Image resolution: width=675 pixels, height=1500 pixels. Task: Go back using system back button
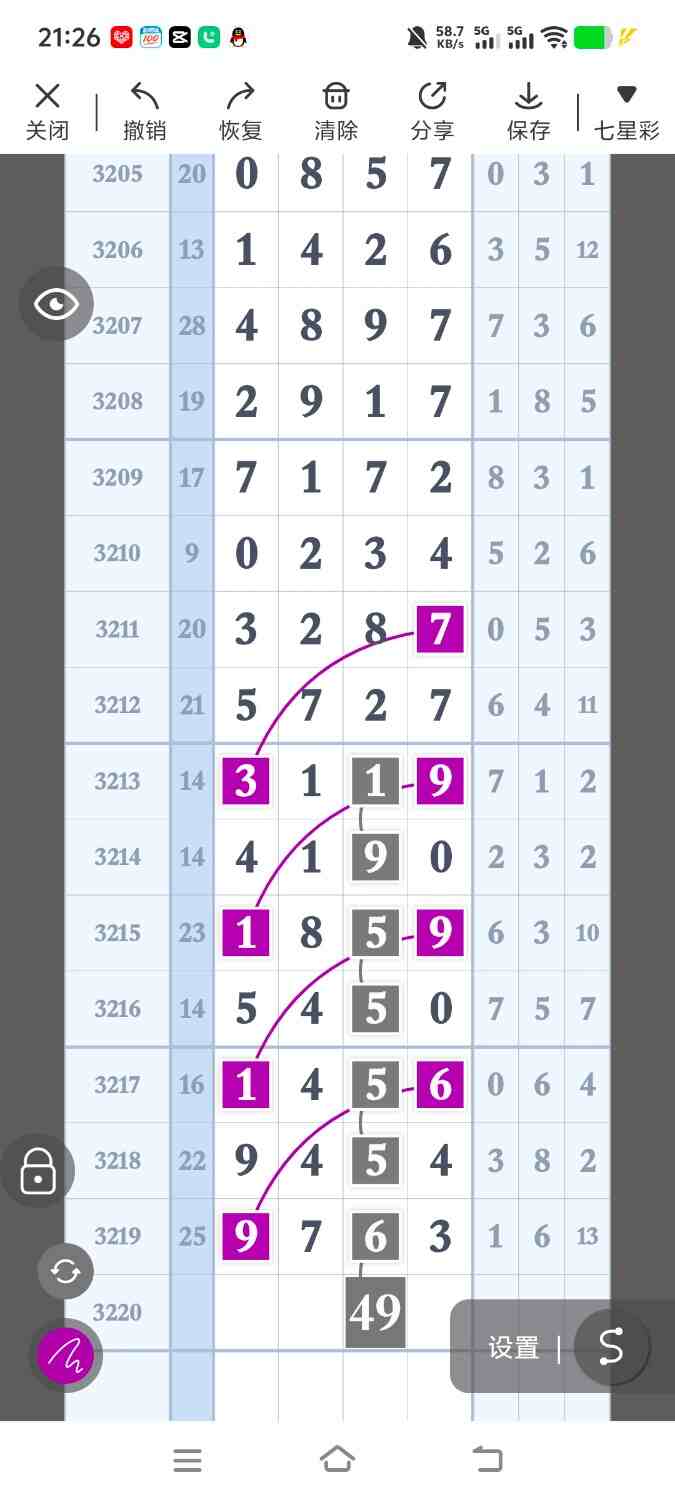(487, 1460)
